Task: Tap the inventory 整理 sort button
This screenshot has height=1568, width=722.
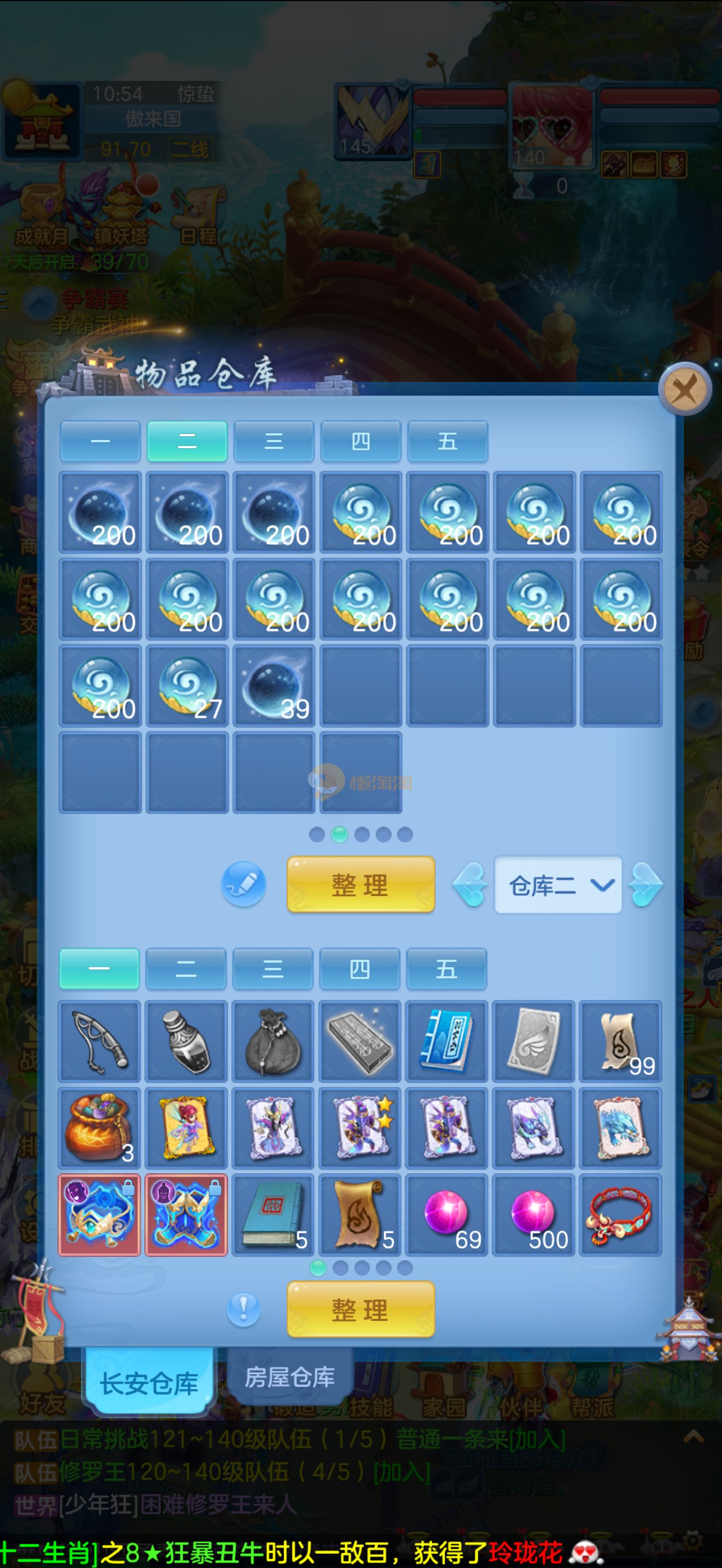Action: coord(360,1309)
